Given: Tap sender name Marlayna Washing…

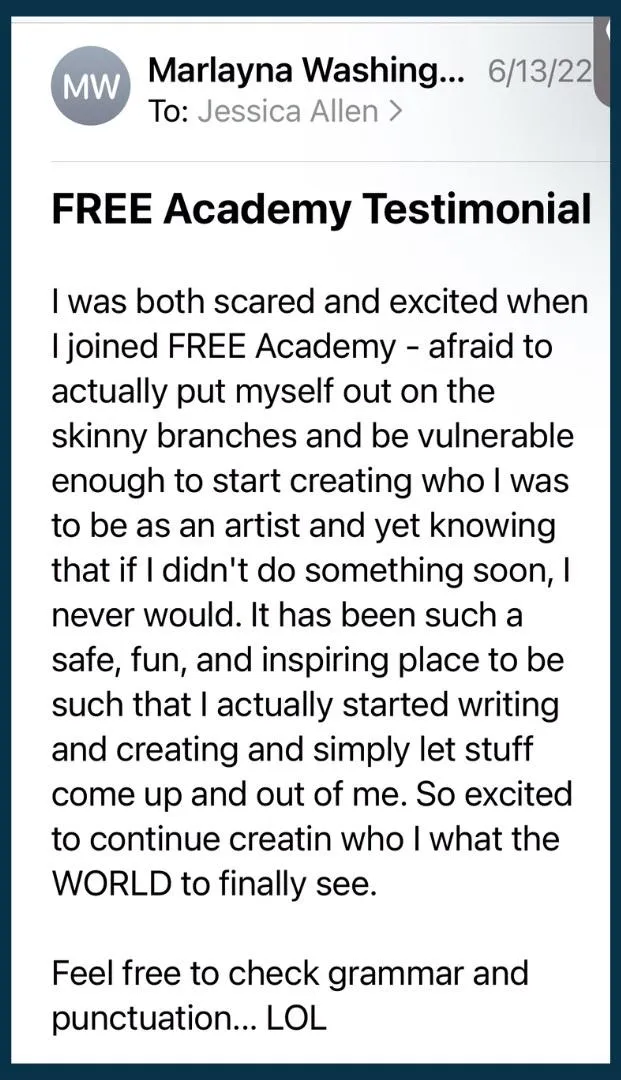Looking at the screenshot, I should coord(306,71).
